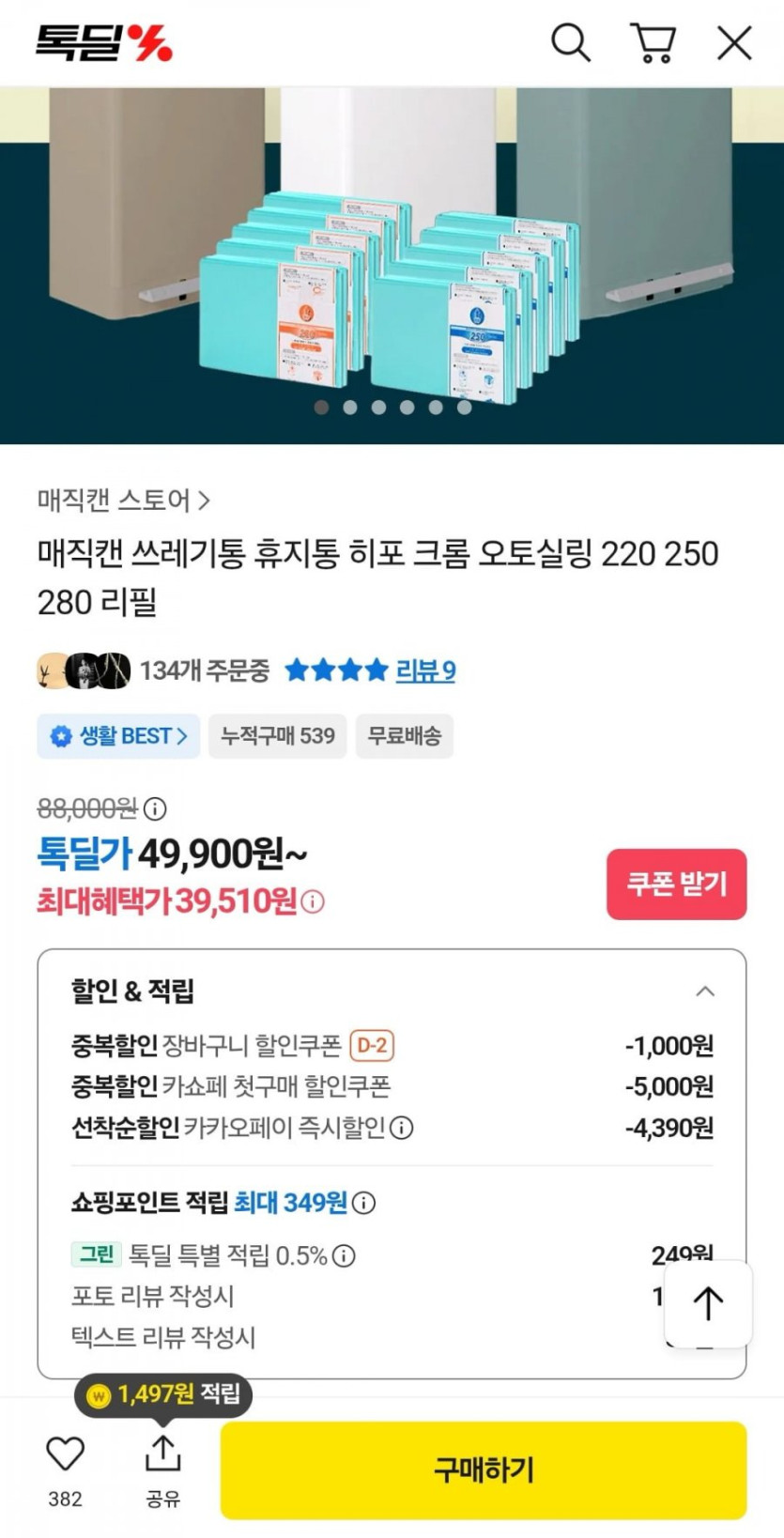784x1538 pixels.
Task: Show info for 최대혜택가 39,510원
Action: click(x=314, y=902)
